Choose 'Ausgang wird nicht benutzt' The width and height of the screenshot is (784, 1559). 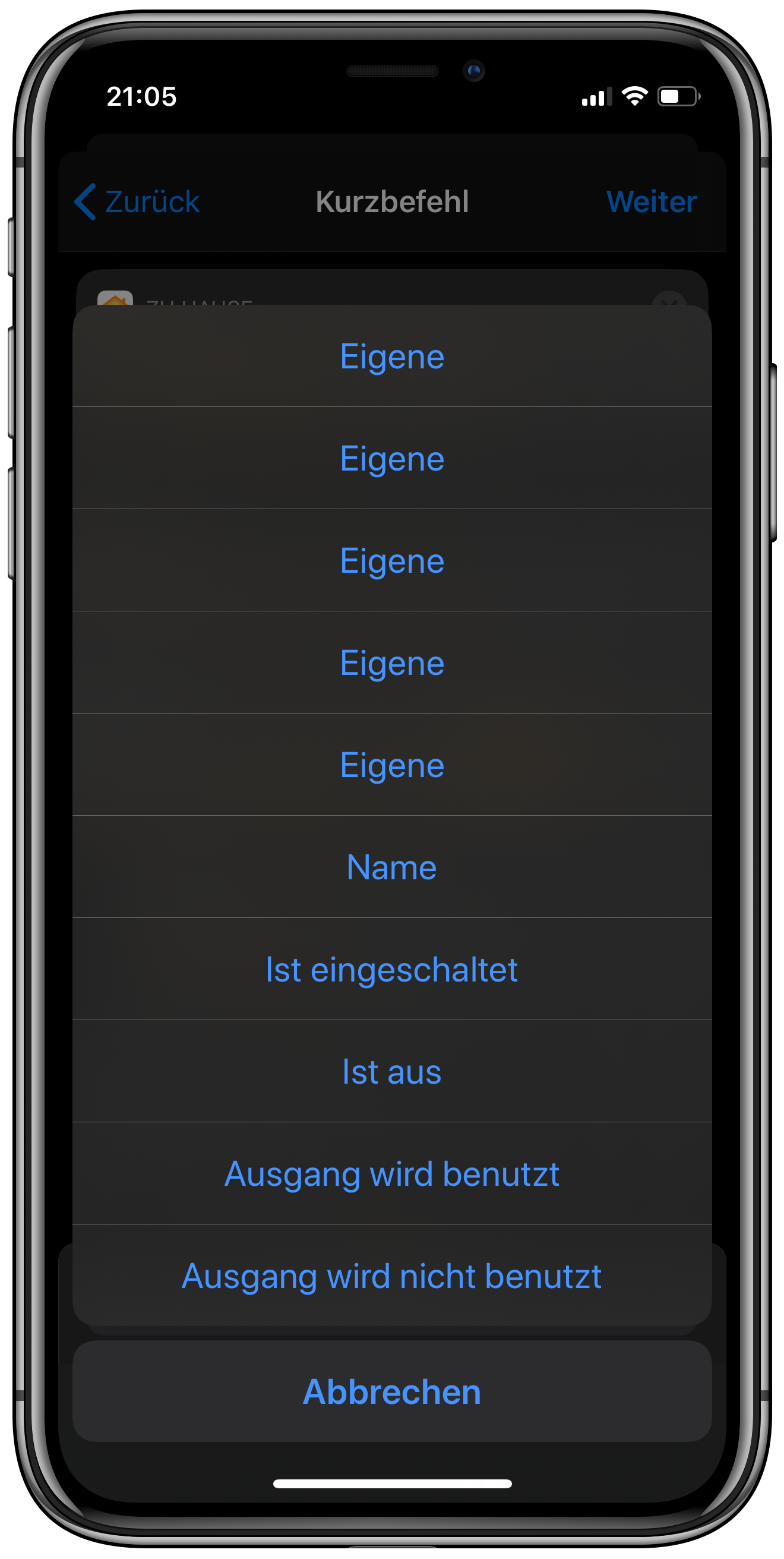(x=391, y=1276)
